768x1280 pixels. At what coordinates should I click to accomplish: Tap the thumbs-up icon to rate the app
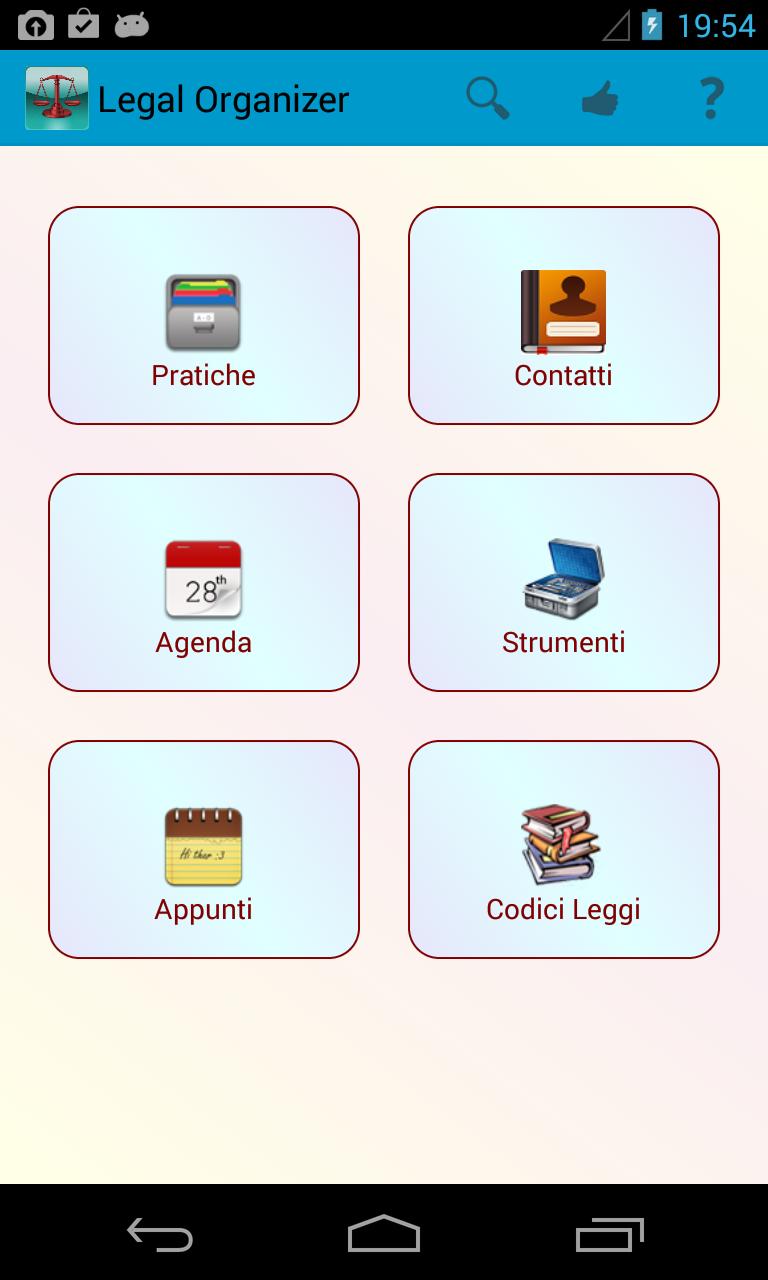coord(599,97)
